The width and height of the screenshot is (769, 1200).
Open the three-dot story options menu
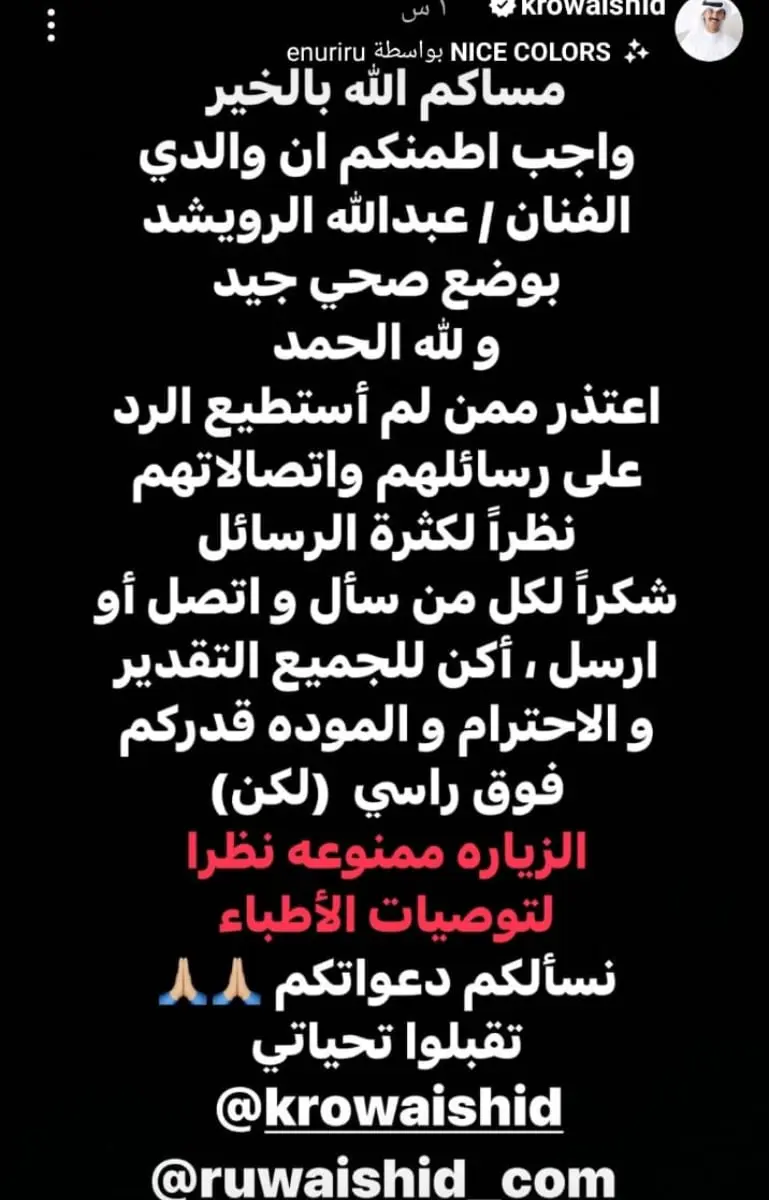click(54, 26)
